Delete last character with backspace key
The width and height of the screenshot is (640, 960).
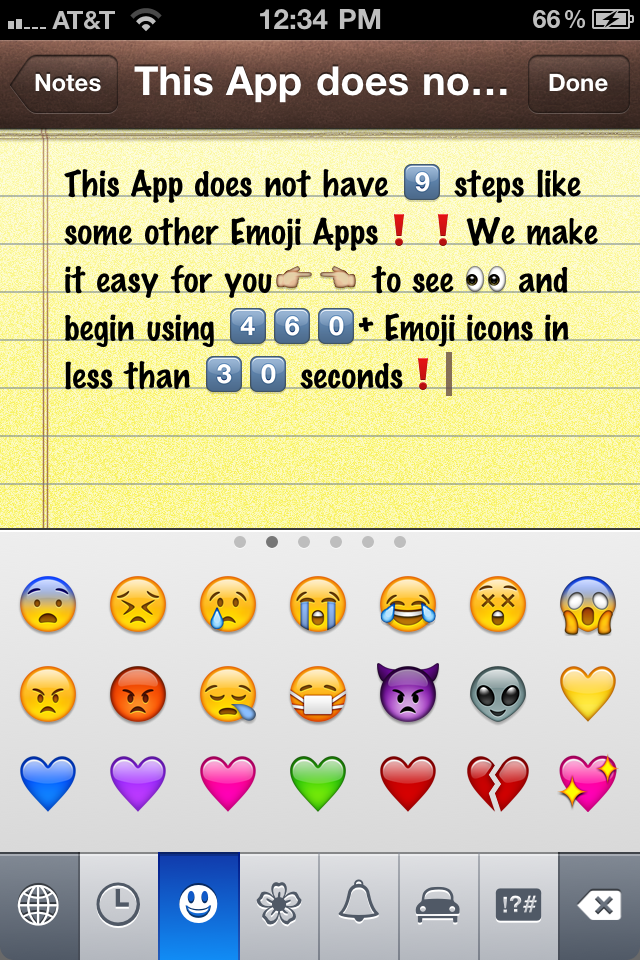599,906
